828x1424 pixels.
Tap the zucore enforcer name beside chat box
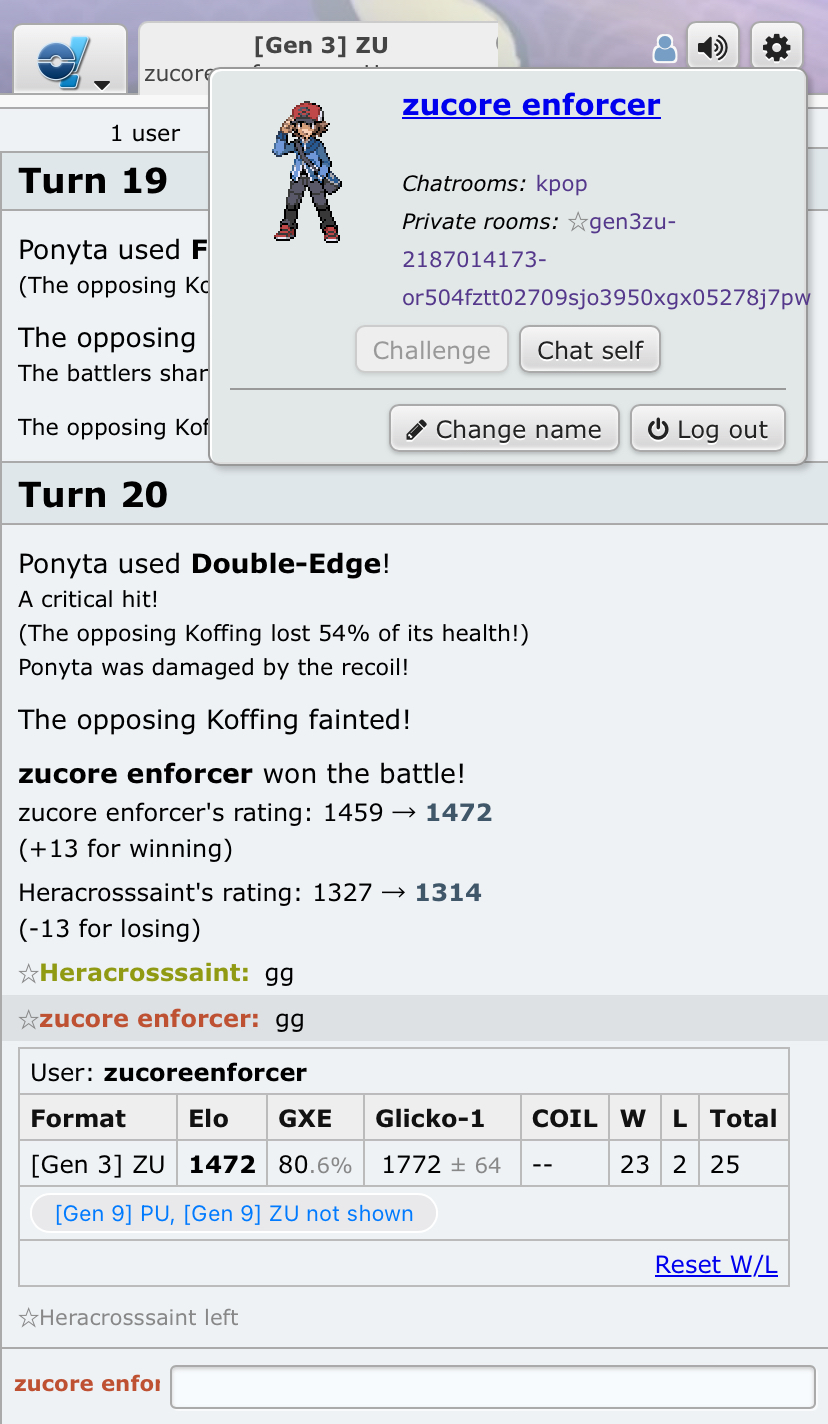click(86, 1384)
